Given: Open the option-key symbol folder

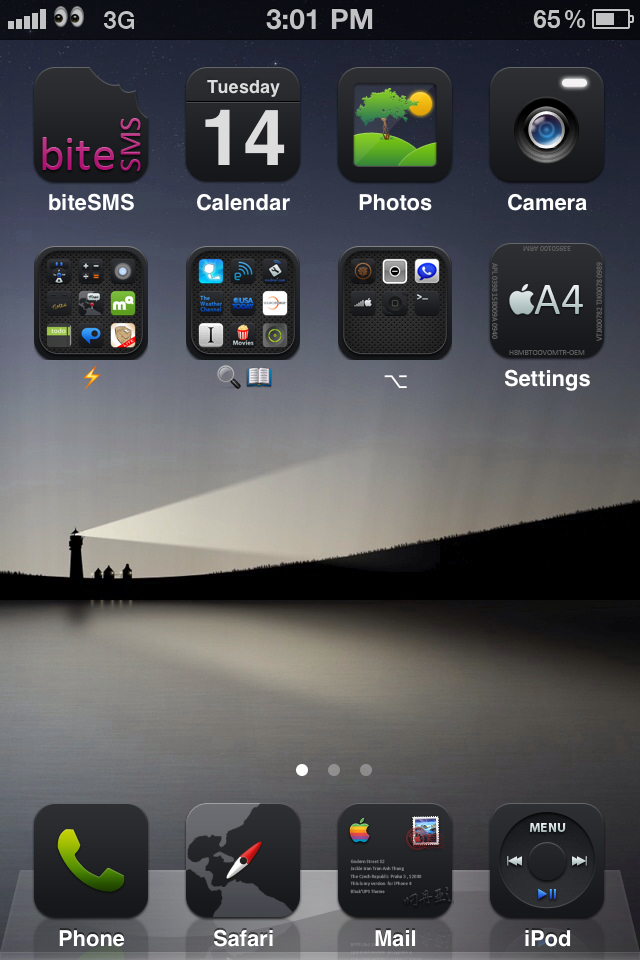Looking at the screenshot, I should coord(395,302).
